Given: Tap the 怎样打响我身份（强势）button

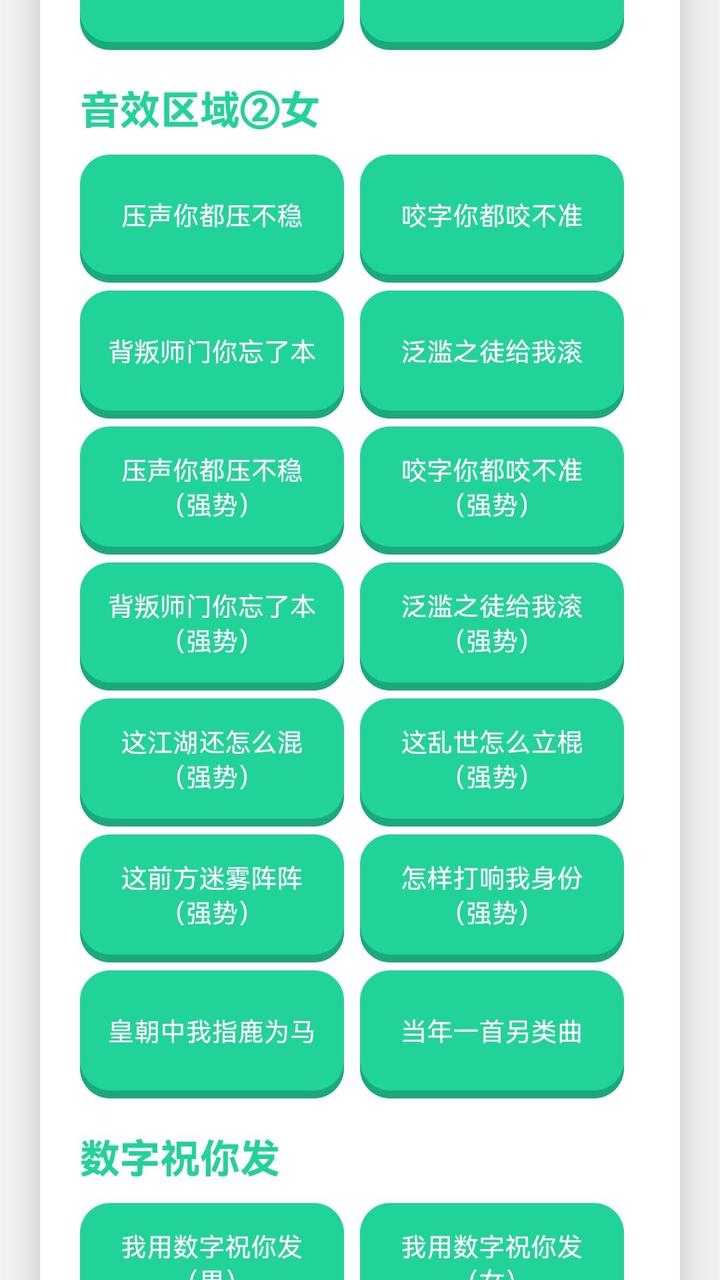Looking at the screenshot, I should click(492, 896).
